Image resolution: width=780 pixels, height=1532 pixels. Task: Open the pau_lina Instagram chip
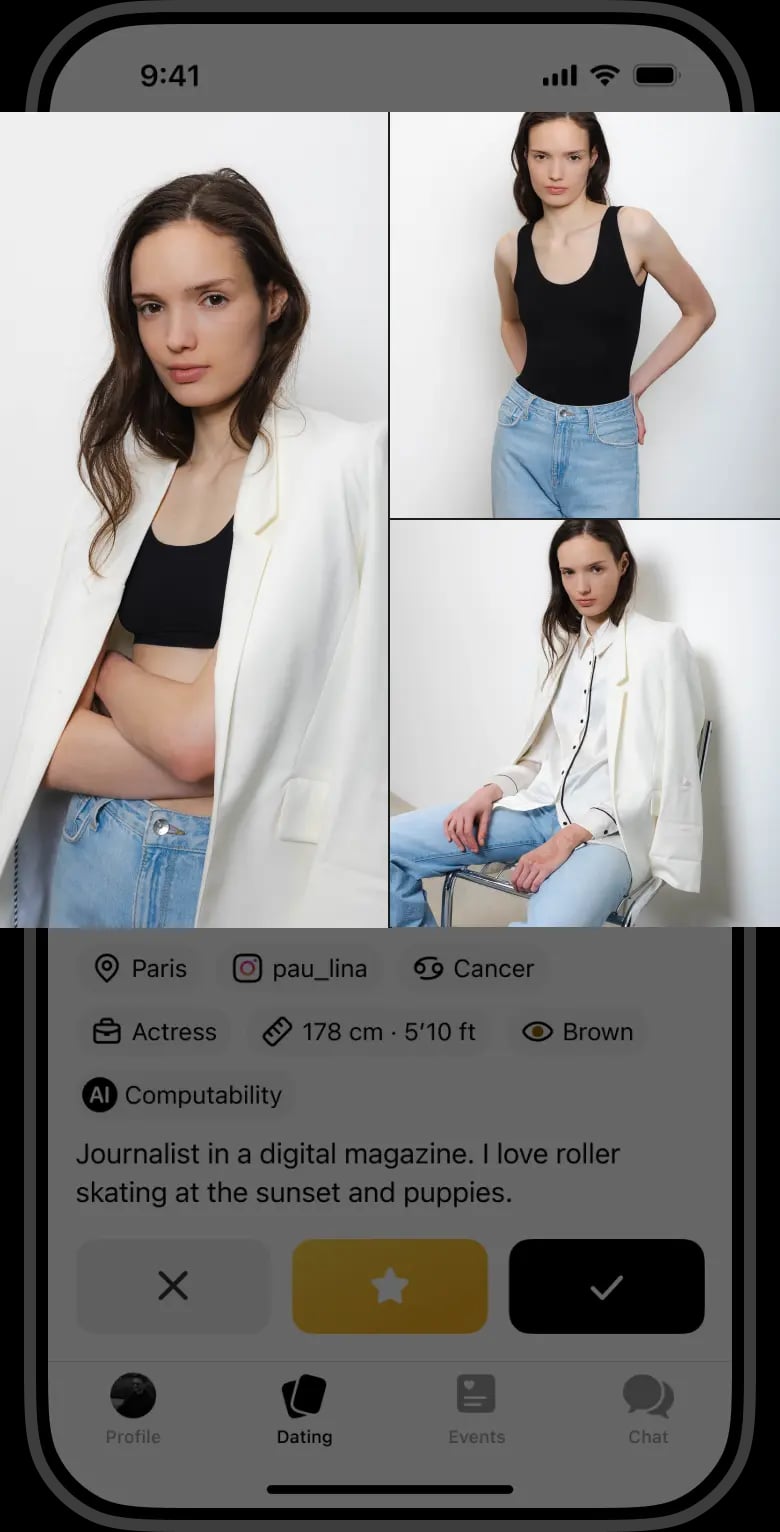point(300,968)
